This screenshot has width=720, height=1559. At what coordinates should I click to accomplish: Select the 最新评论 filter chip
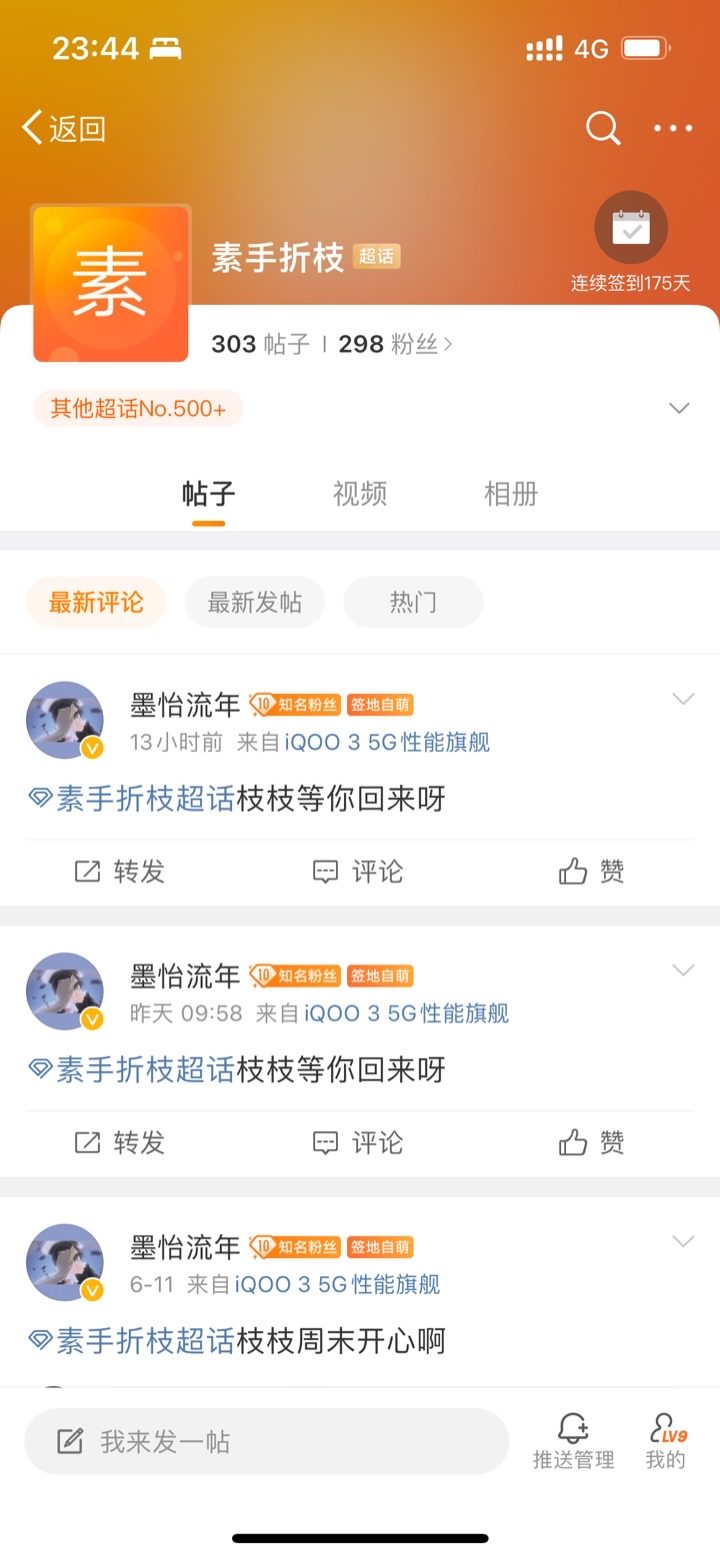pos(96,602)
